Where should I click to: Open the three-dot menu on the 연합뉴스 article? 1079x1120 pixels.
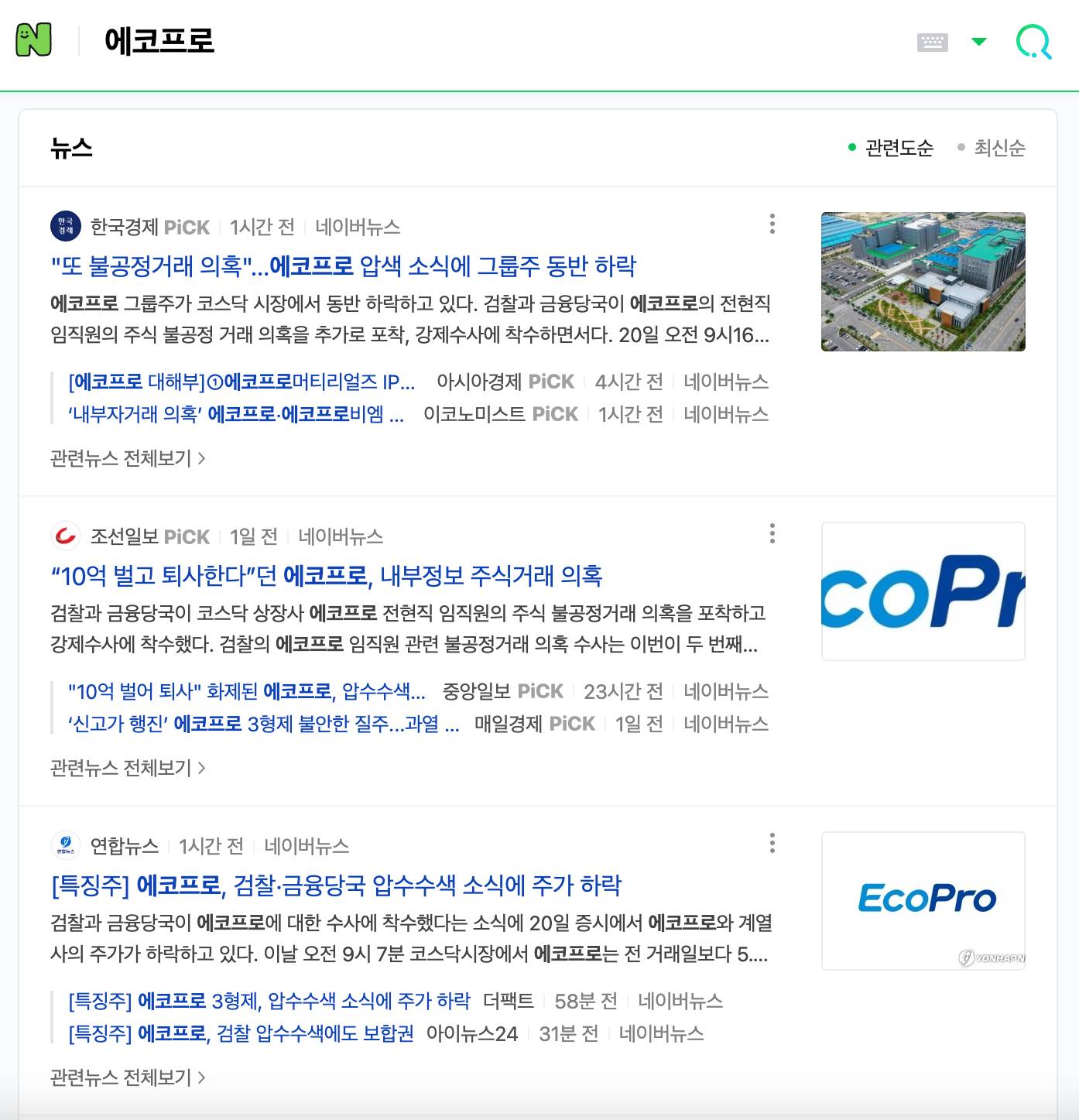[x=771, y=844]
